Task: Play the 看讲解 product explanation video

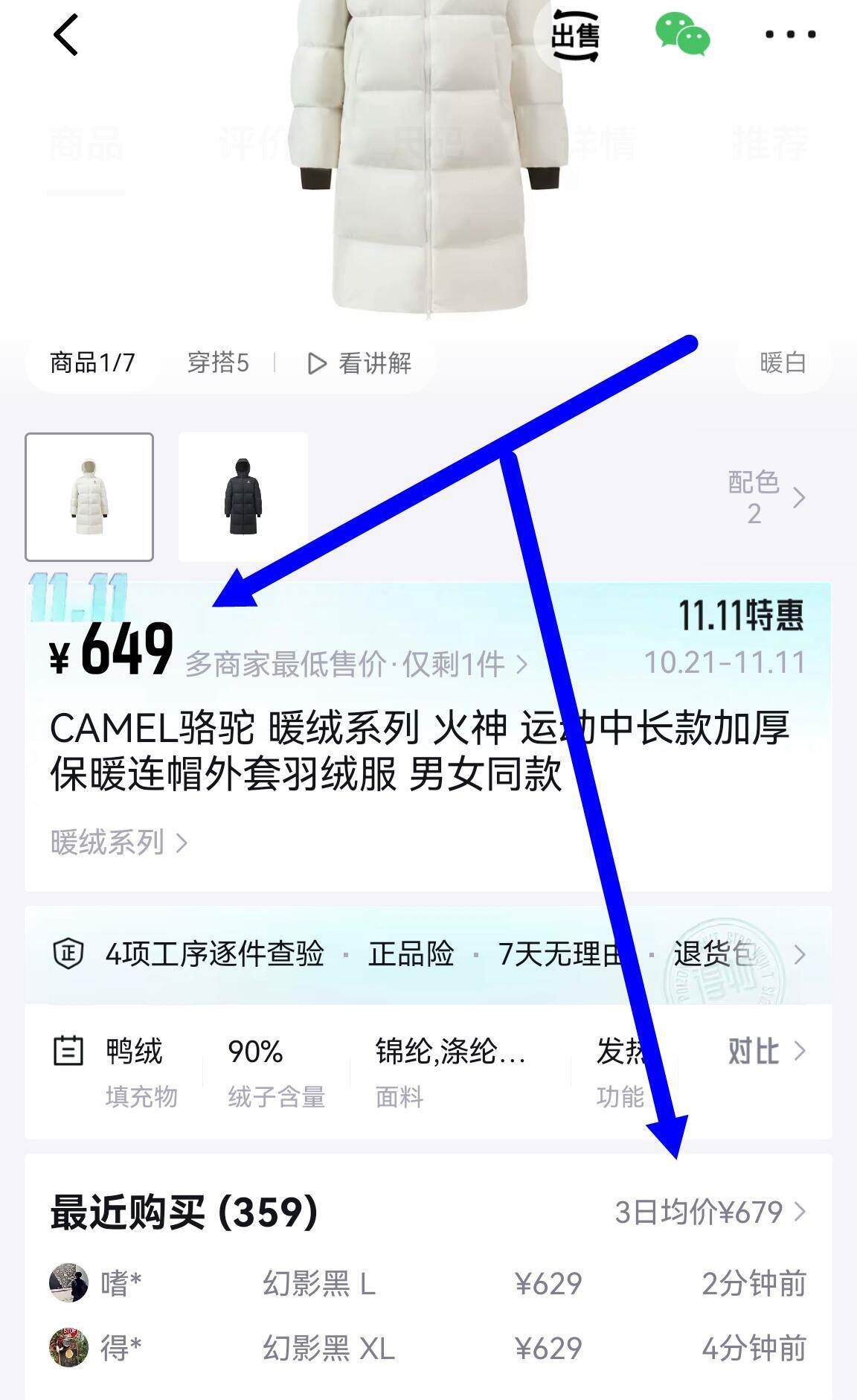Action: pyautogui.click(x=360, y=364)
